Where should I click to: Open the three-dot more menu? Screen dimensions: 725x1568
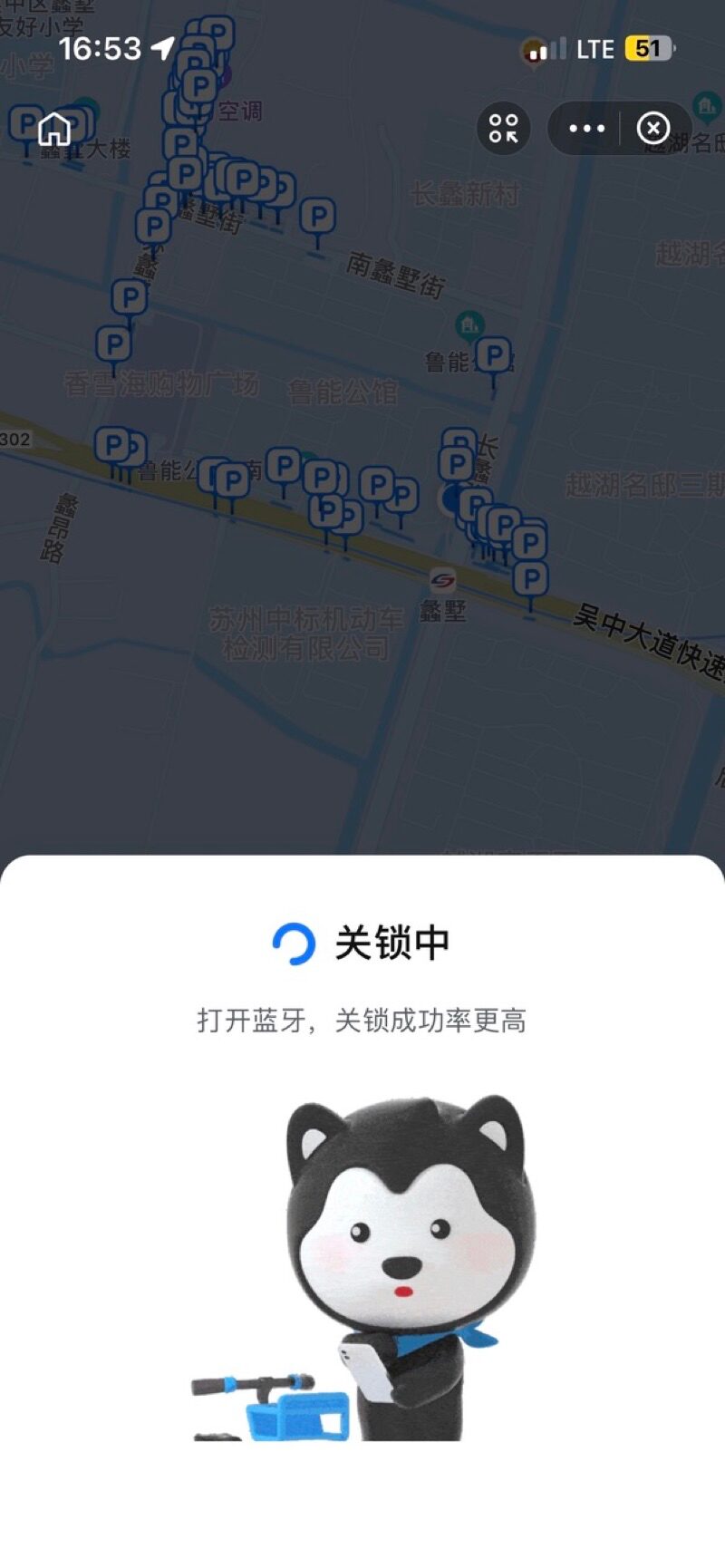pos(586,128)
